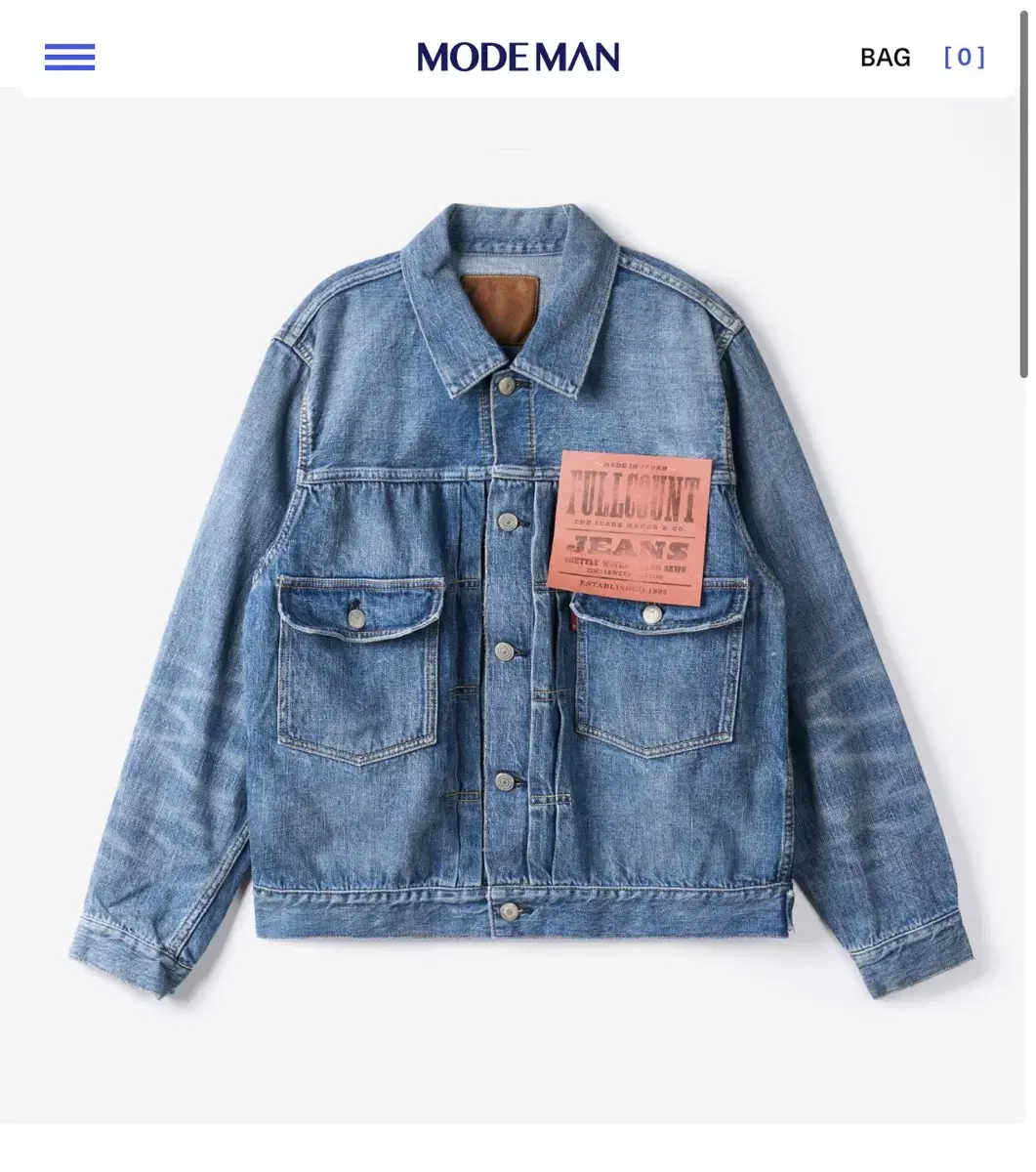Image resolution: width=1036 pixels, height=1172 pixels.
Task: Select the shopping bag counter icon
Action: 962,58
